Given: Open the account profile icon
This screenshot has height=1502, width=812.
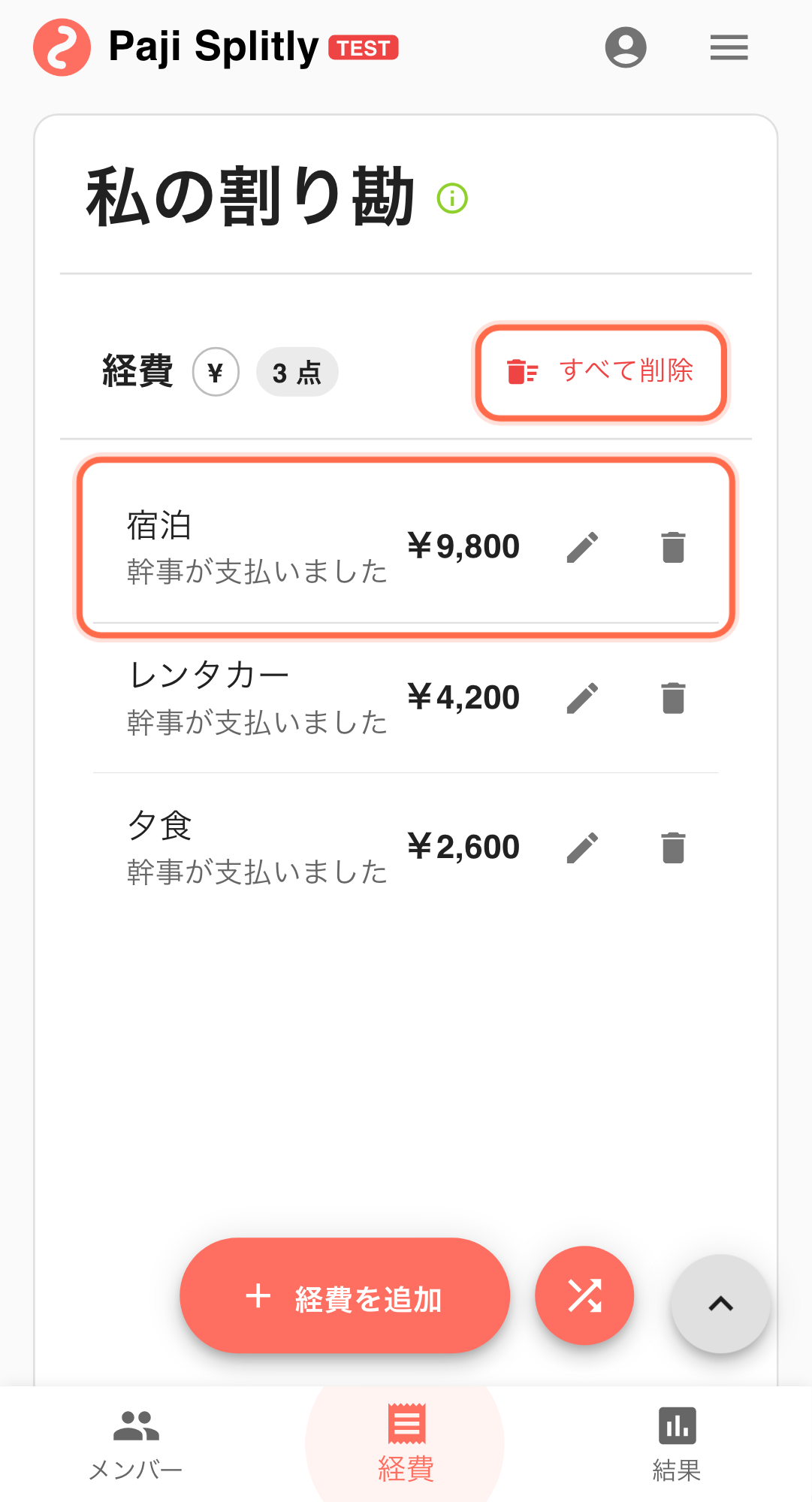Looking at the screenshot, I should point(626,47).
